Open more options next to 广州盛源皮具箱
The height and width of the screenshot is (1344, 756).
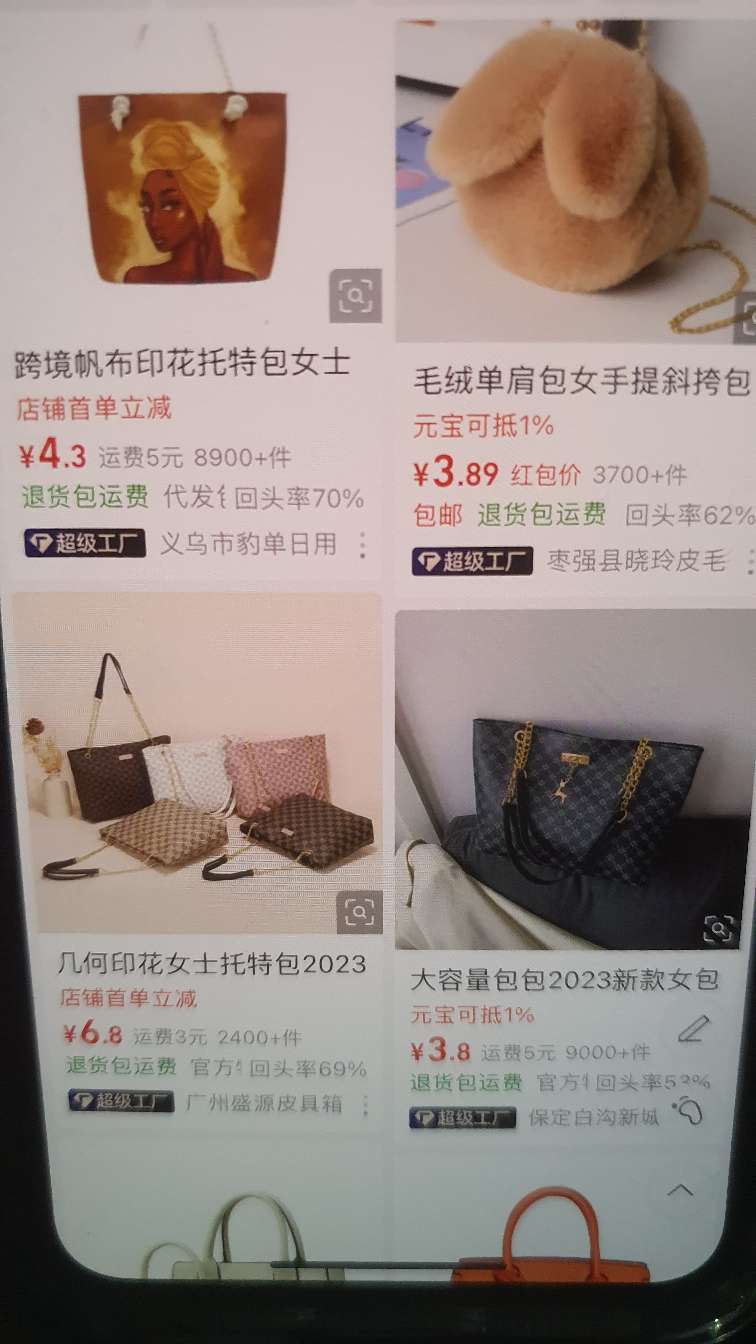coord(365,1105)
